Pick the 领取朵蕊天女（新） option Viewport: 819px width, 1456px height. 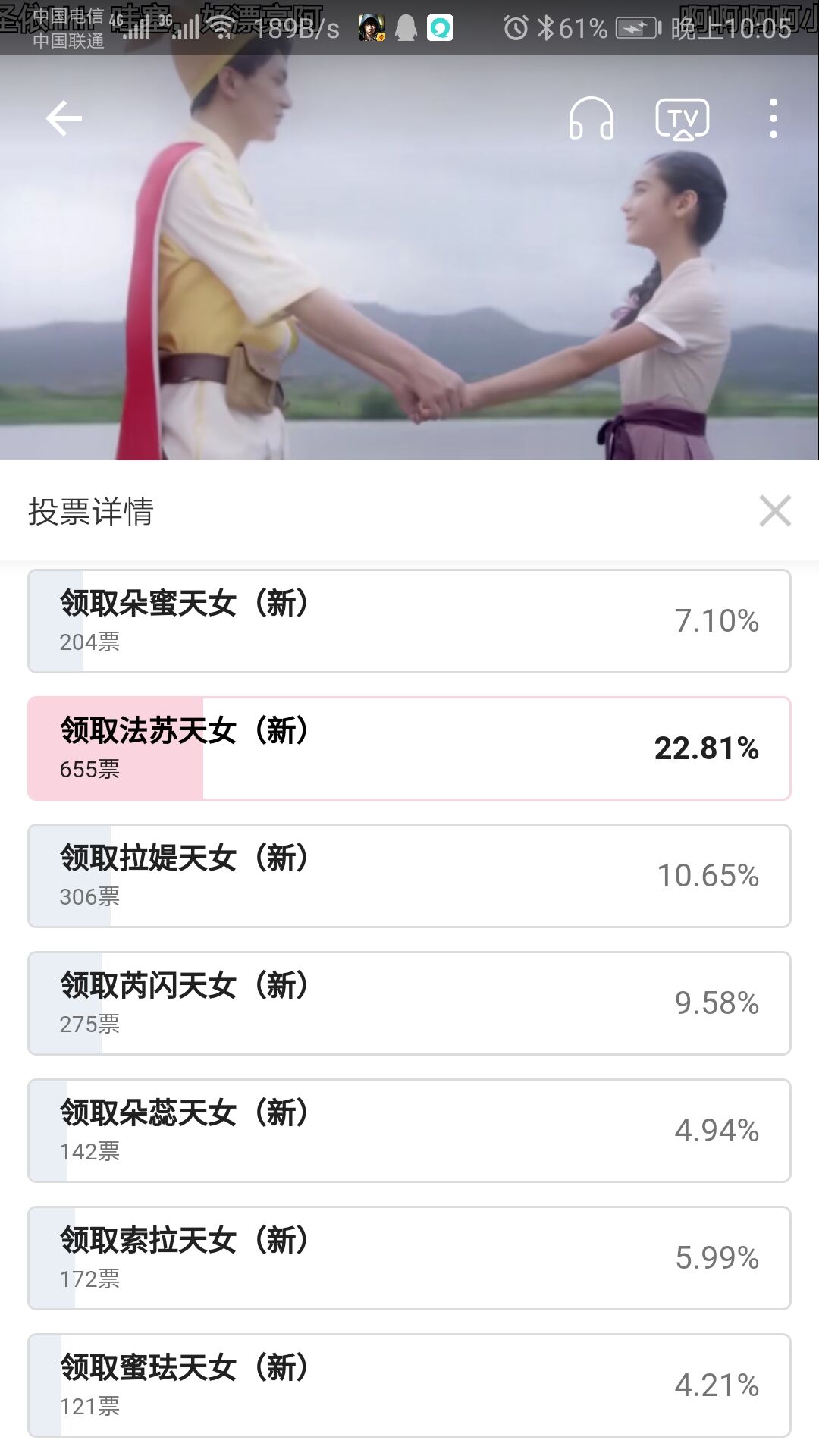(x=409, y=1131)
